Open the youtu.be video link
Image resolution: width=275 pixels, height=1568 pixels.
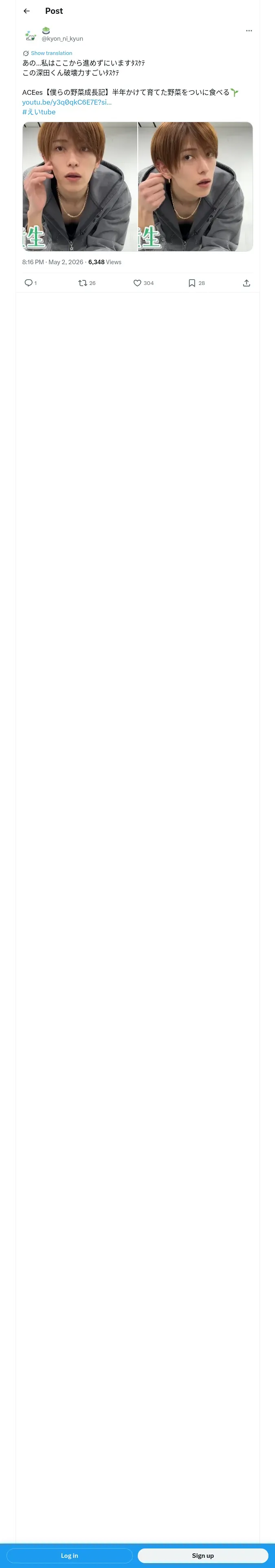67,102
